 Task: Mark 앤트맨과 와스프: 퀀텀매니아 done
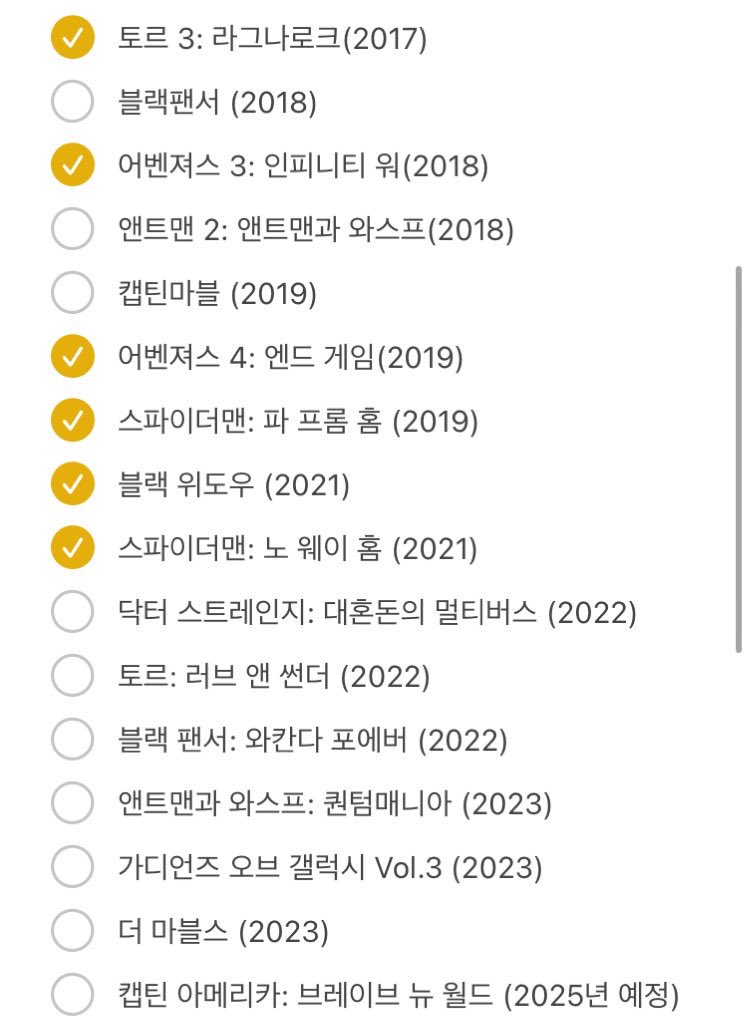click(x=72, y=803)
